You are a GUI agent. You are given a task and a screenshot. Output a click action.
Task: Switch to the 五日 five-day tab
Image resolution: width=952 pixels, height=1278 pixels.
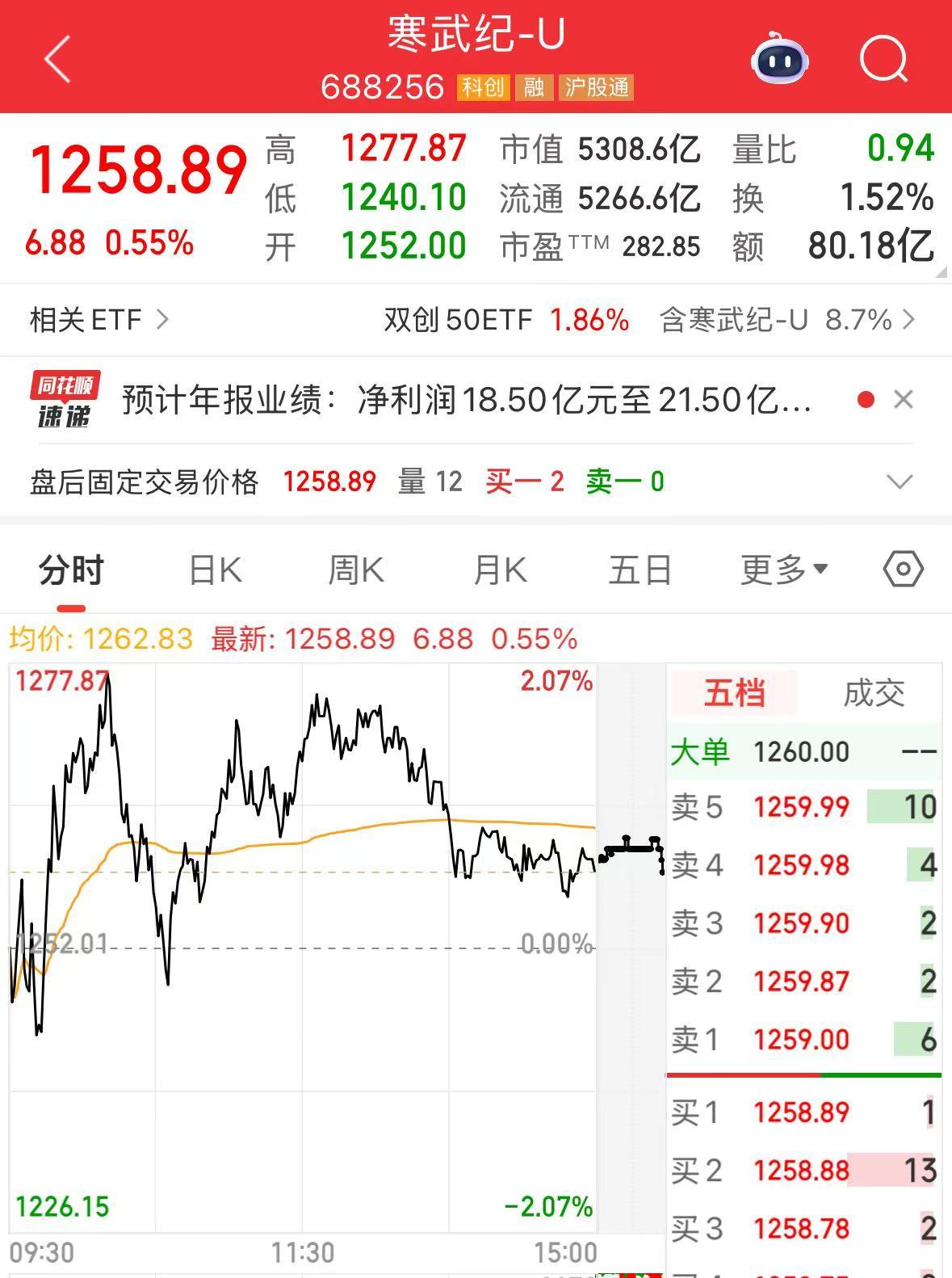point(640,569)
